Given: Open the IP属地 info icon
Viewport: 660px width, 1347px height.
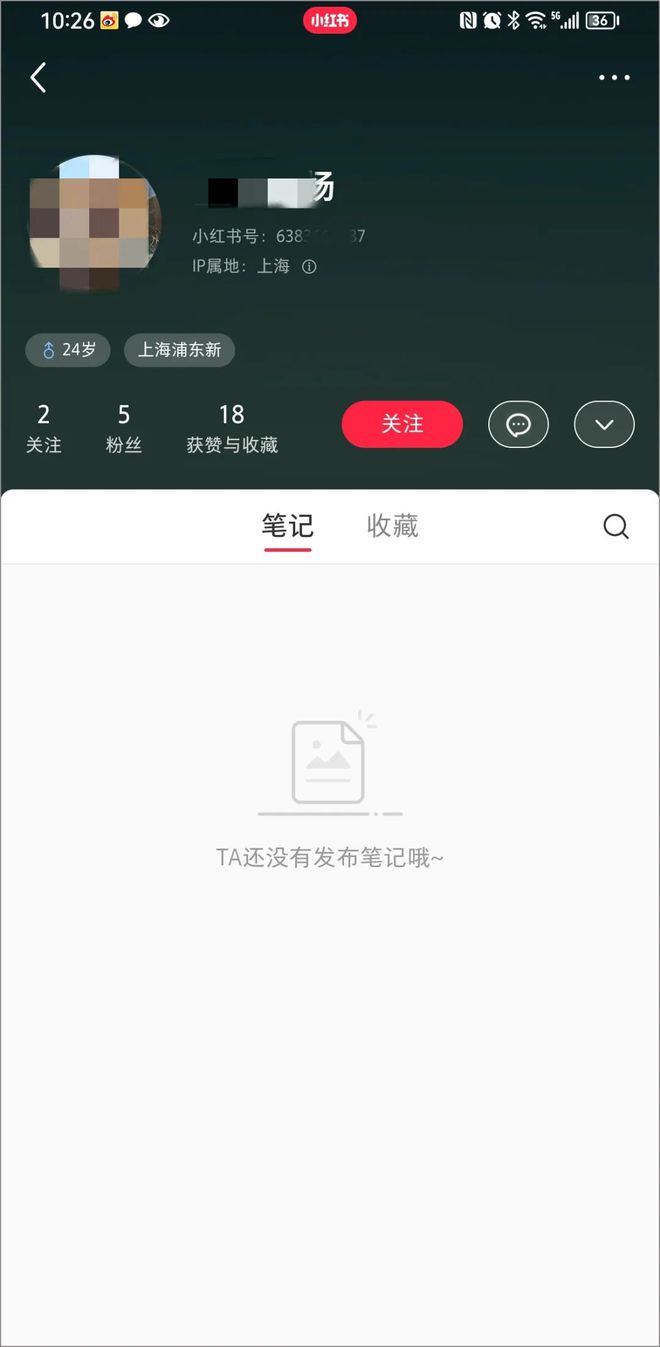Looking at the screenshot, I should 310,267.
